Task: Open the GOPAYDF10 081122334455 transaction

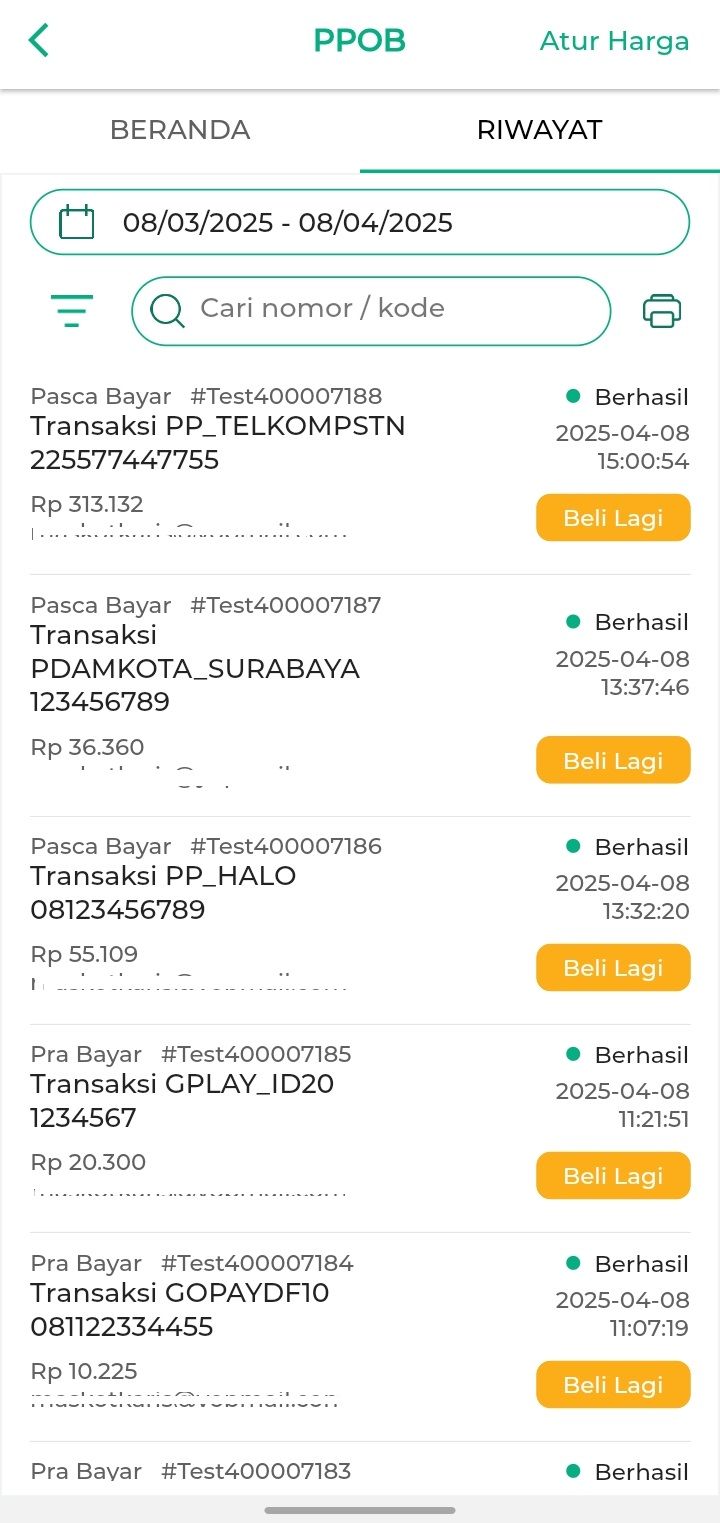Action: tap(360, 1337)
